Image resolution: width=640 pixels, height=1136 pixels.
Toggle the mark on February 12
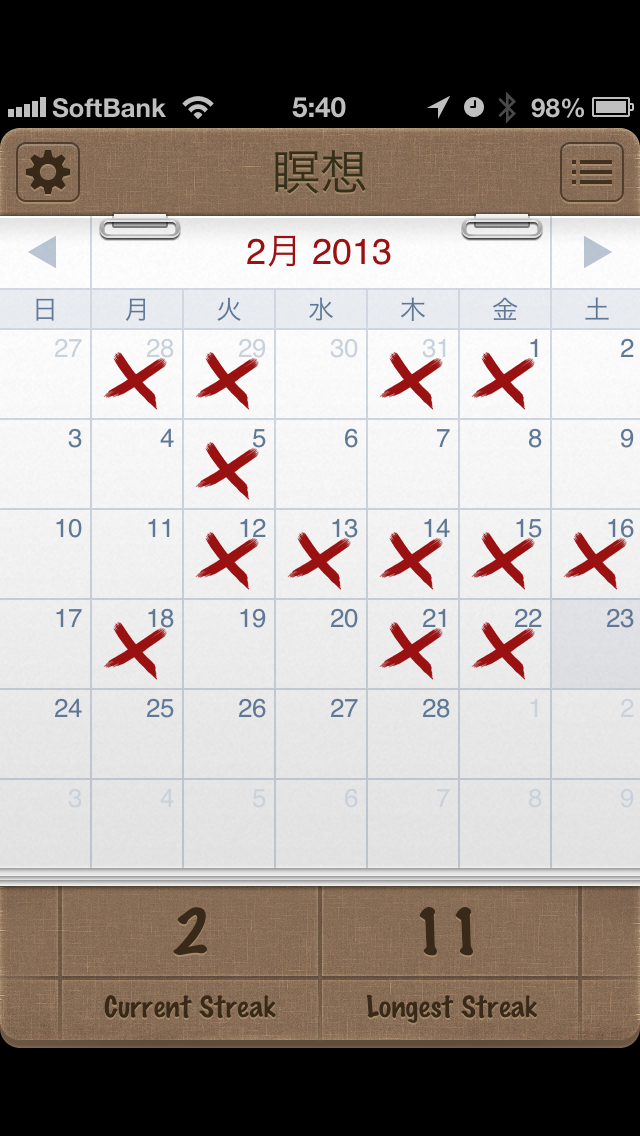[x=229, y=554]
